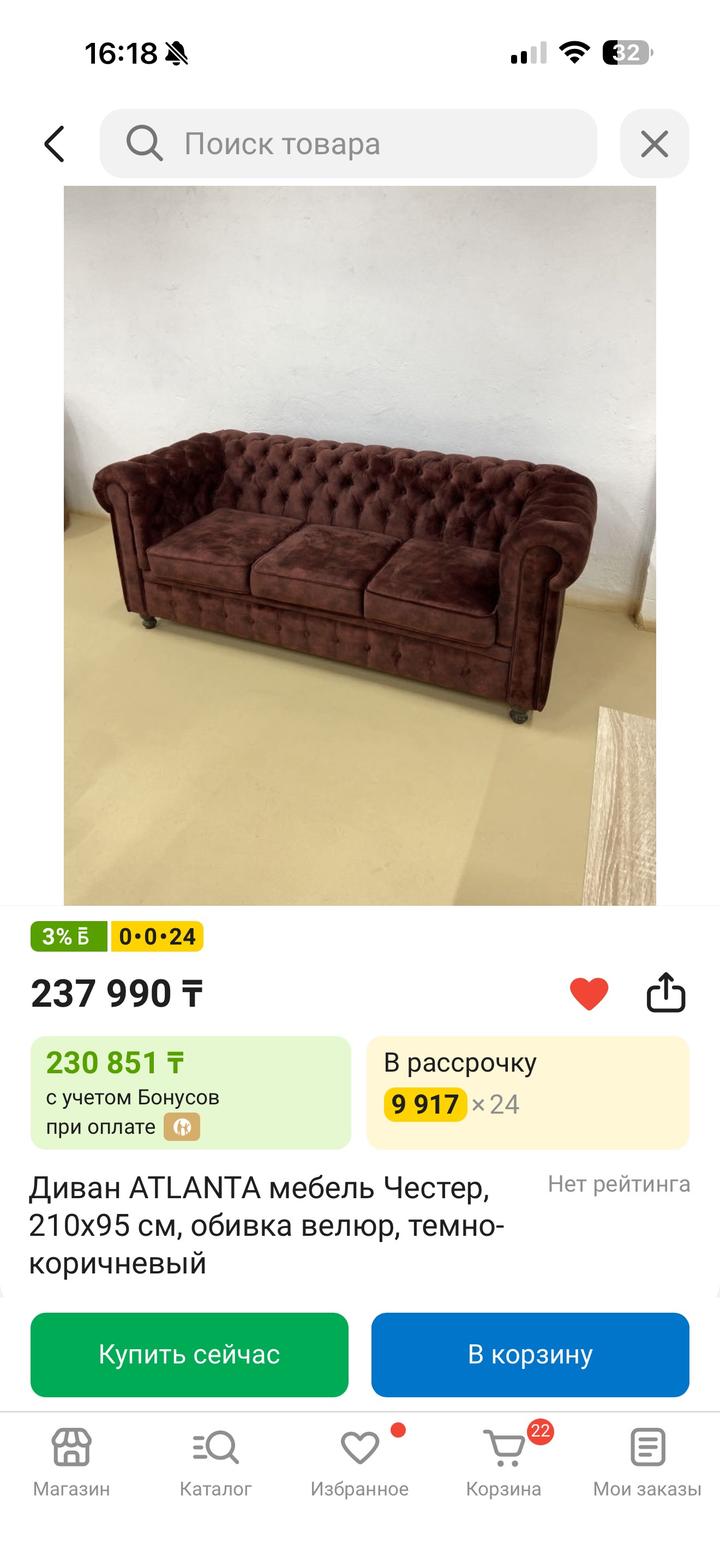
Task: Select the 230 851 ₸ bonus price option
Action: [x=190, y=1092]
